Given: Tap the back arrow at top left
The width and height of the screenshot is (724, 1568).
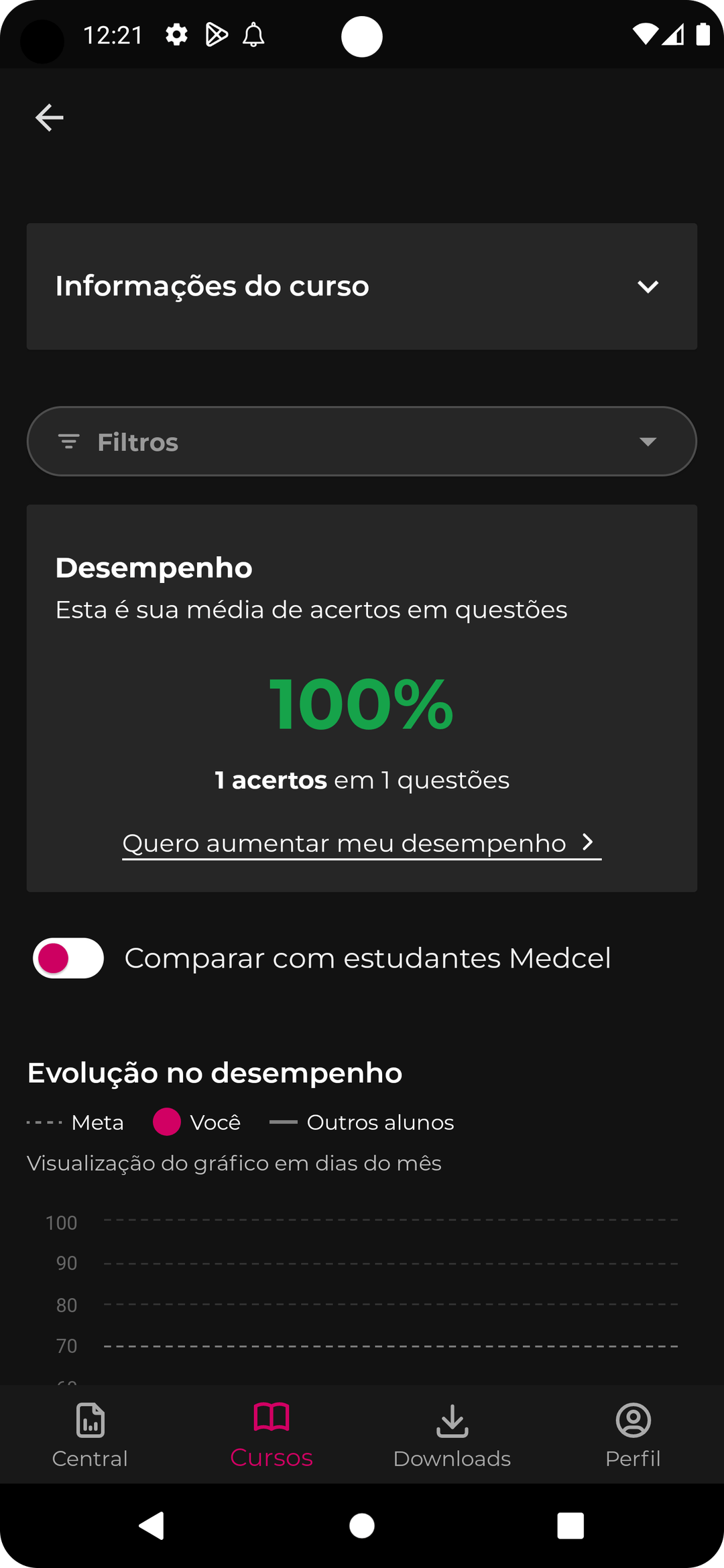Looking at the screenshot, I should pyautogui.click(x=49, y=117).
